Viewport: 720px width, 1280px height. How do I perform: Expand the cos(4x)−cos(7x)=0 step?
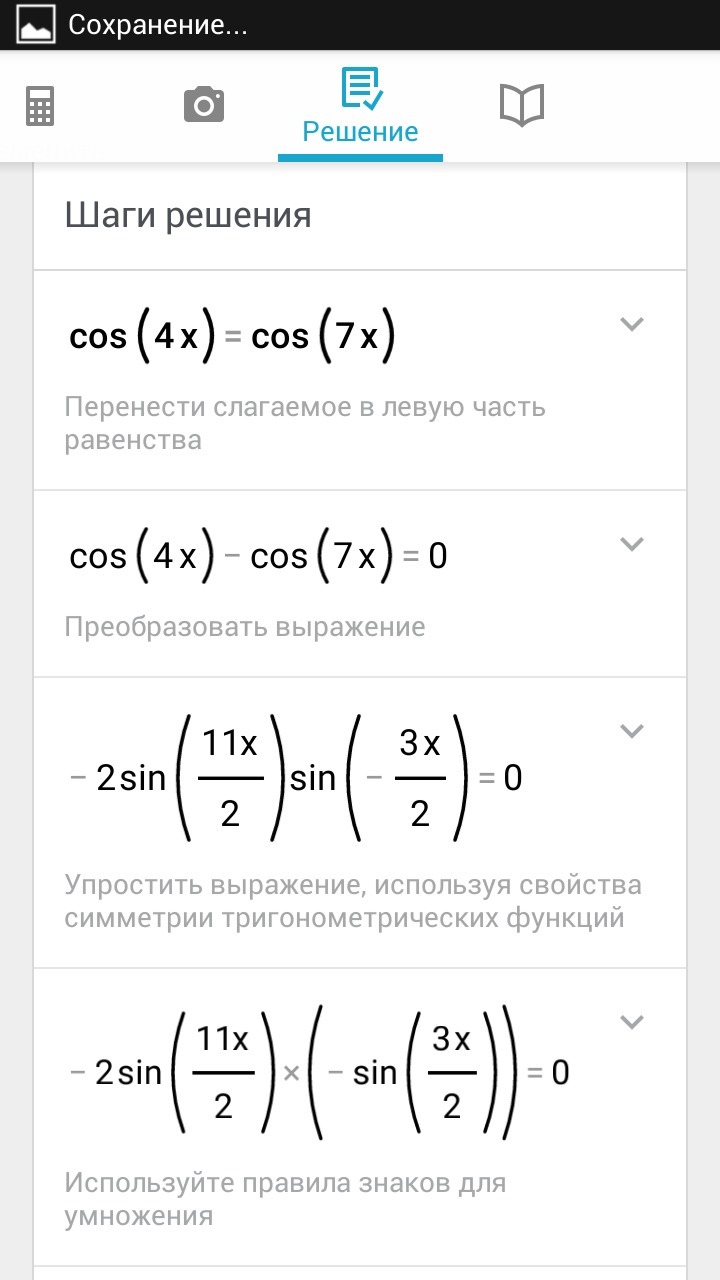click(x=631, y=544)
